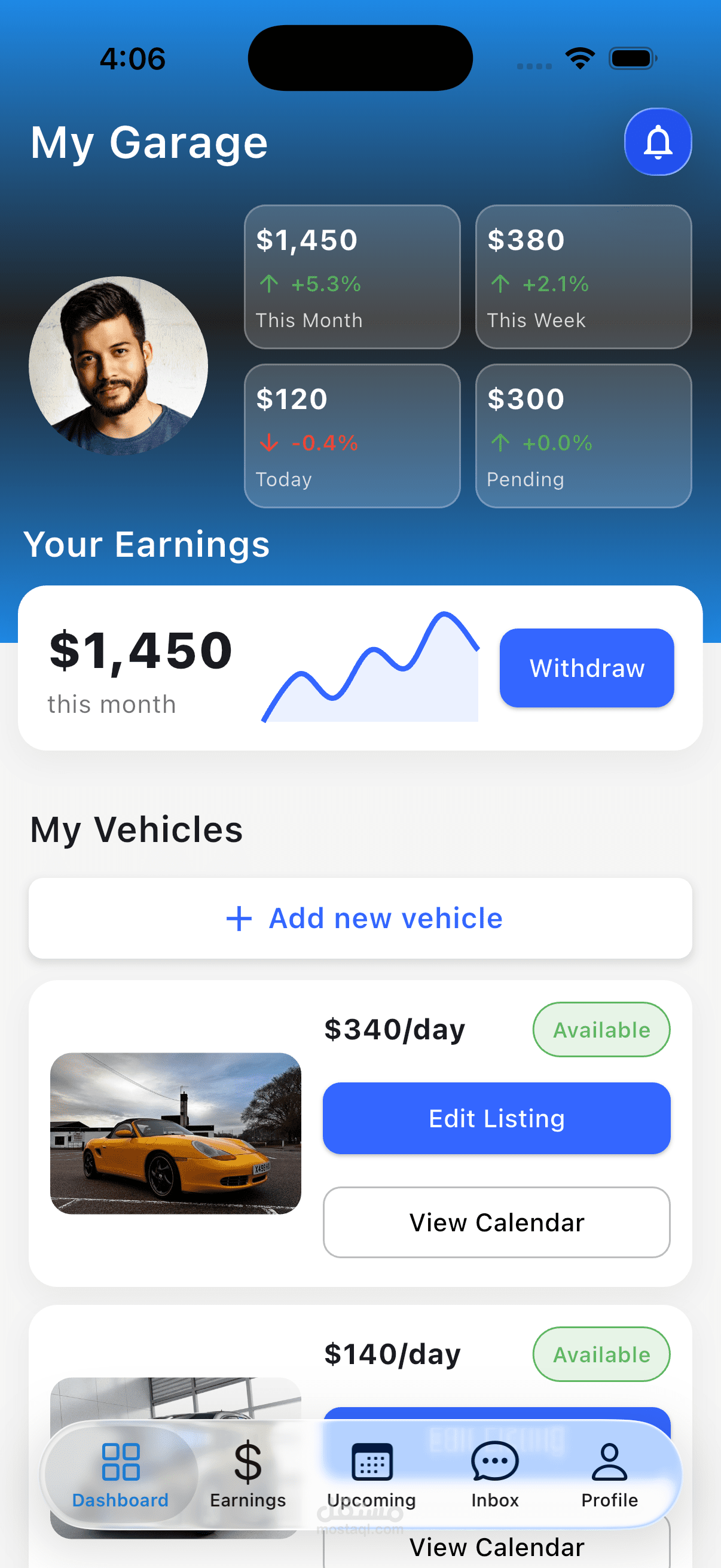This screenshot has width=721, height=1568.
Task: Open the Today earnings card
Action: tap(352, 436)
